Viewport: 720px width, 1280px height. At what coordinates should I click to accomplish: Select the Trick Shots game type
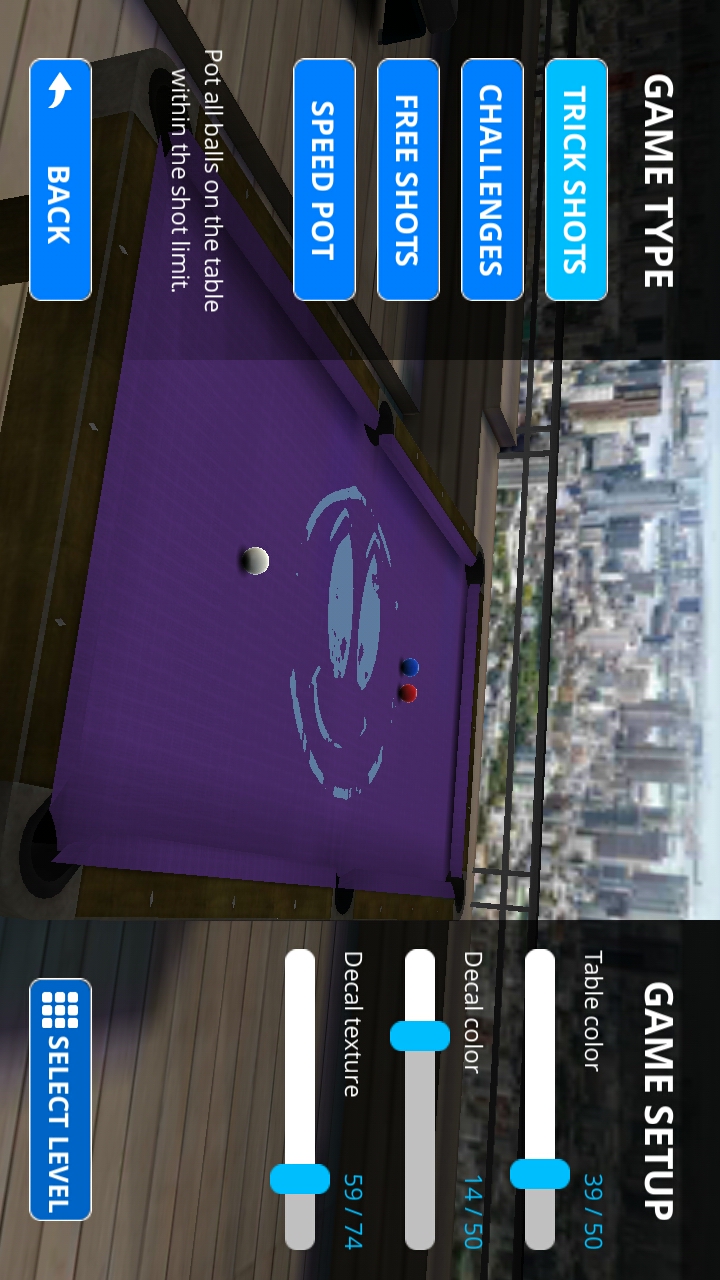point(576,180)
